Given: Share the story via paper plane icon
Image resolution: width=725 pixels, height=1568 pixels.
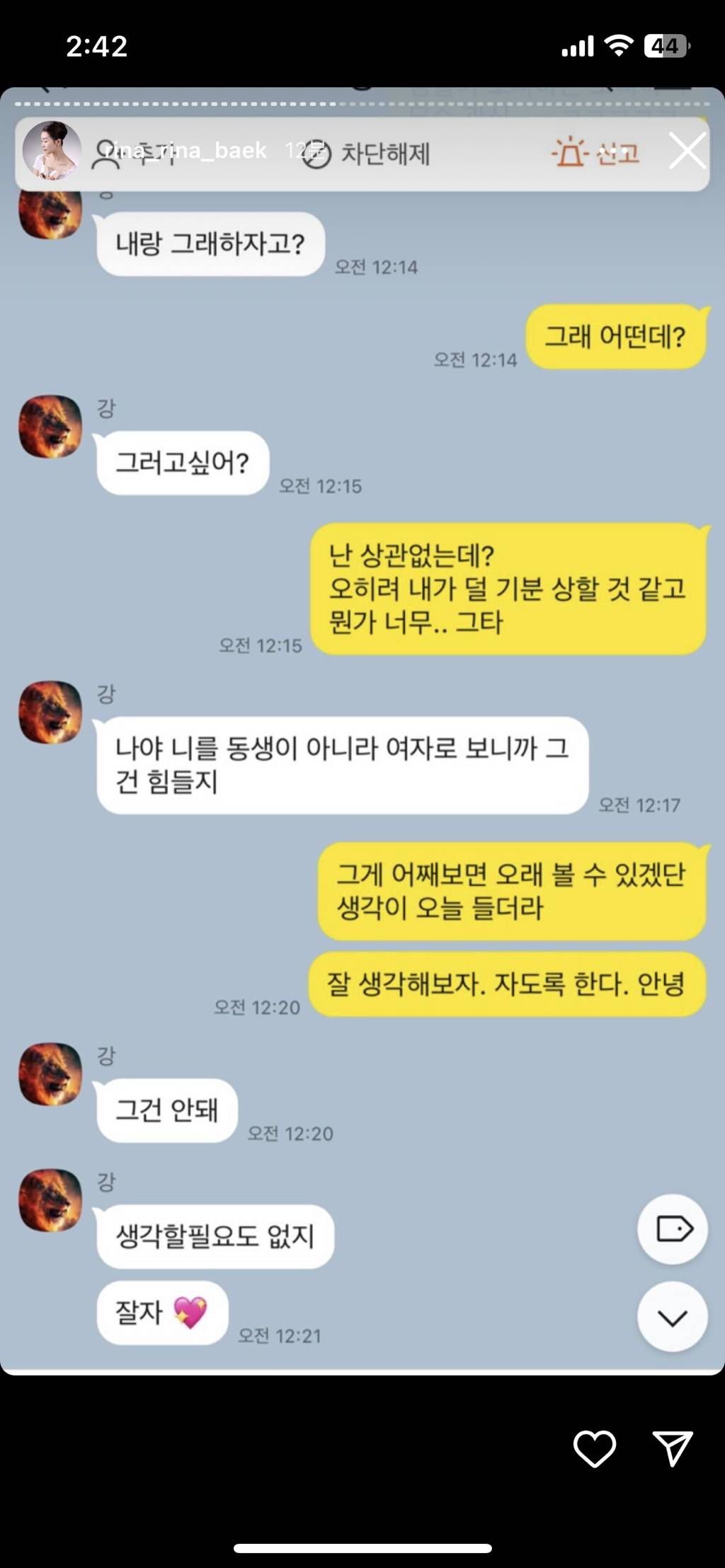Looking at the screenshot, I should 671,1448.
